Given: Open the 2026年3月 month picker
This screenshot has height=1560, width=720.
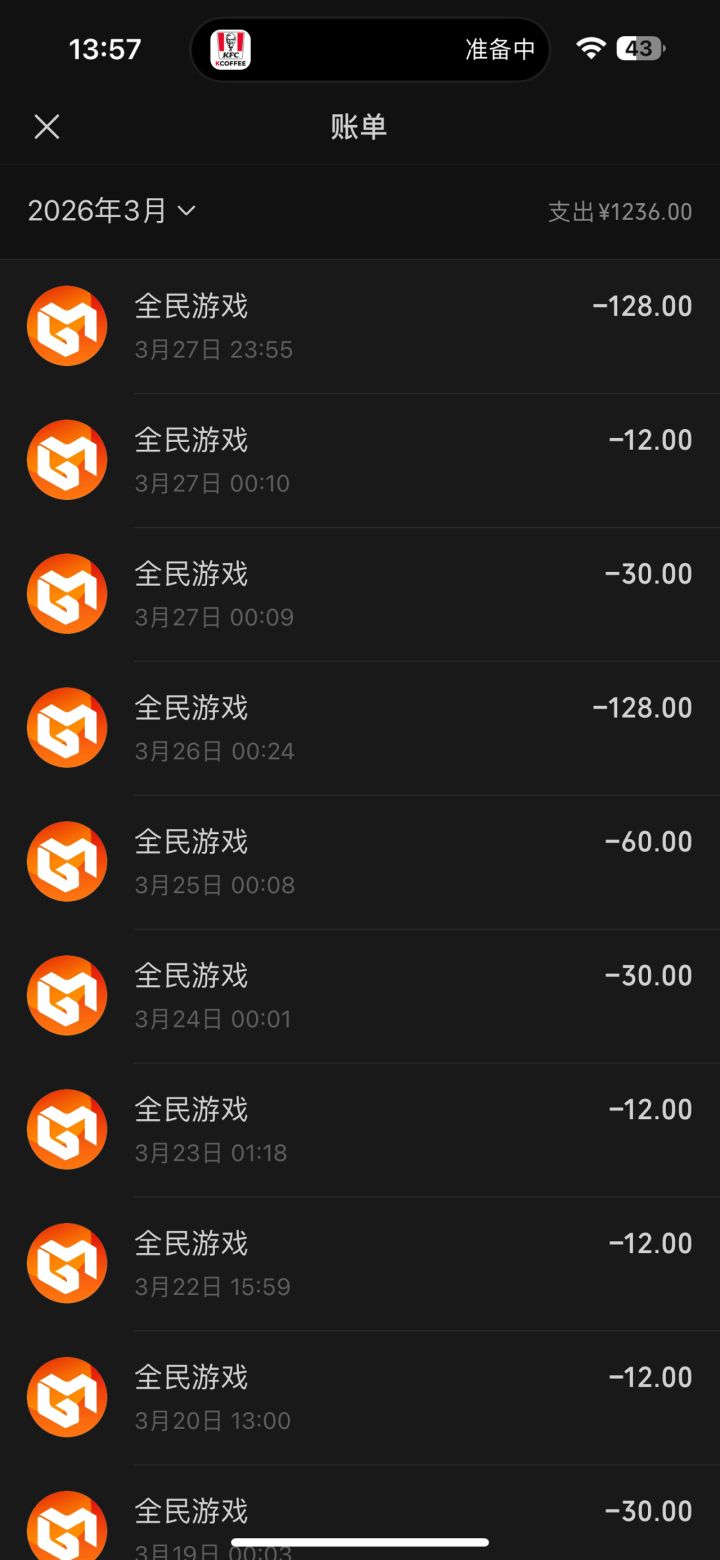Looking at the screenshot, I should [111, 211].
